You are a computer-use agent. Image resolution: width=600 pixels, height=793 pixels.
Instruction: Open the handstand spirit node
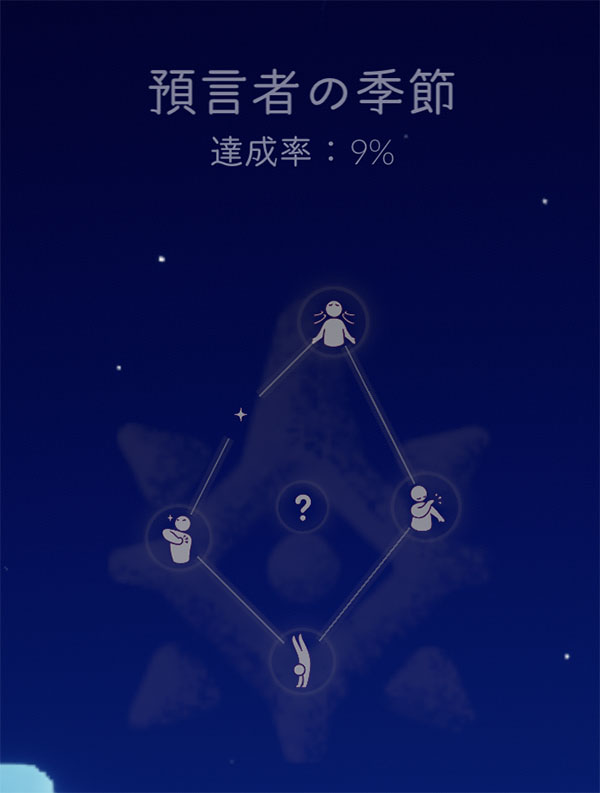(301, 662)
